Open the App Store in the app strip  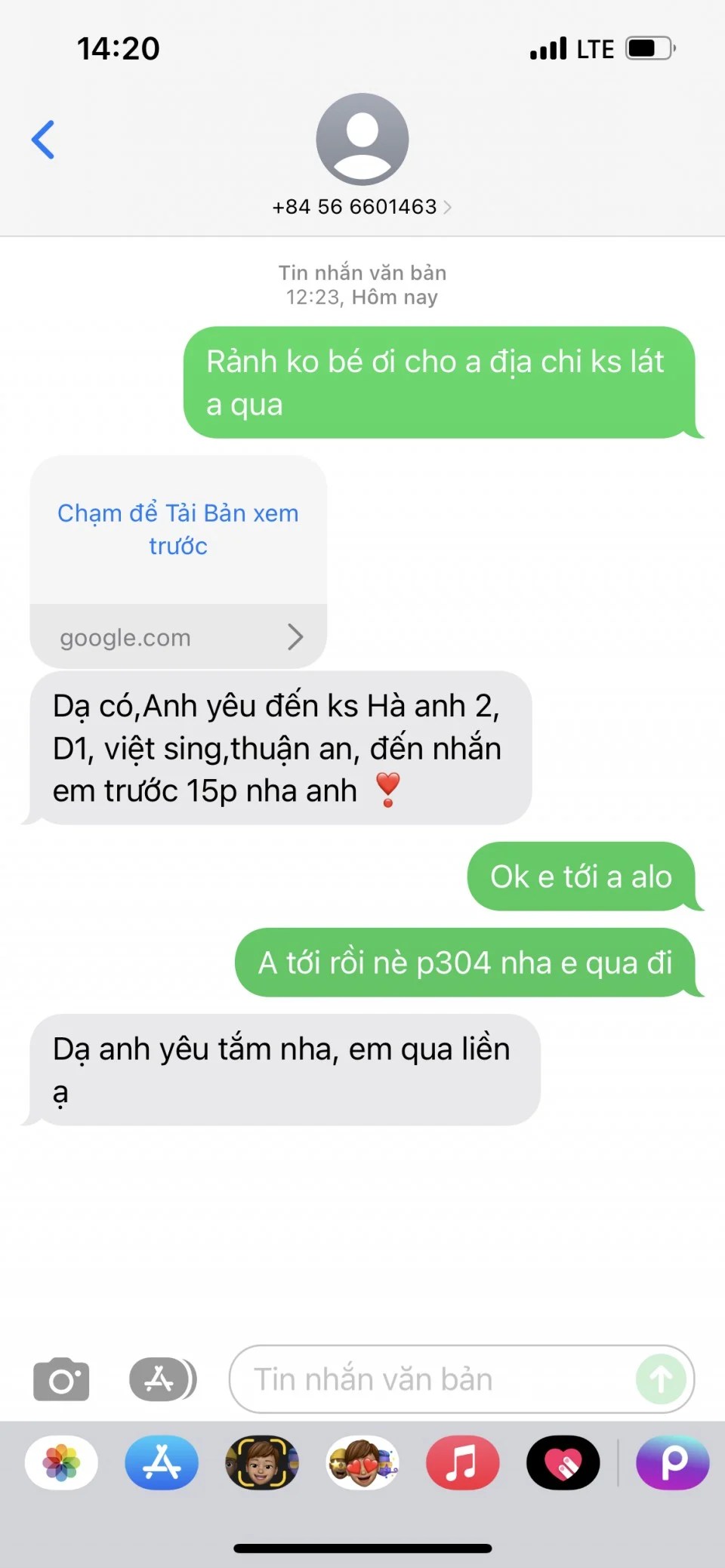(162, 1462)
